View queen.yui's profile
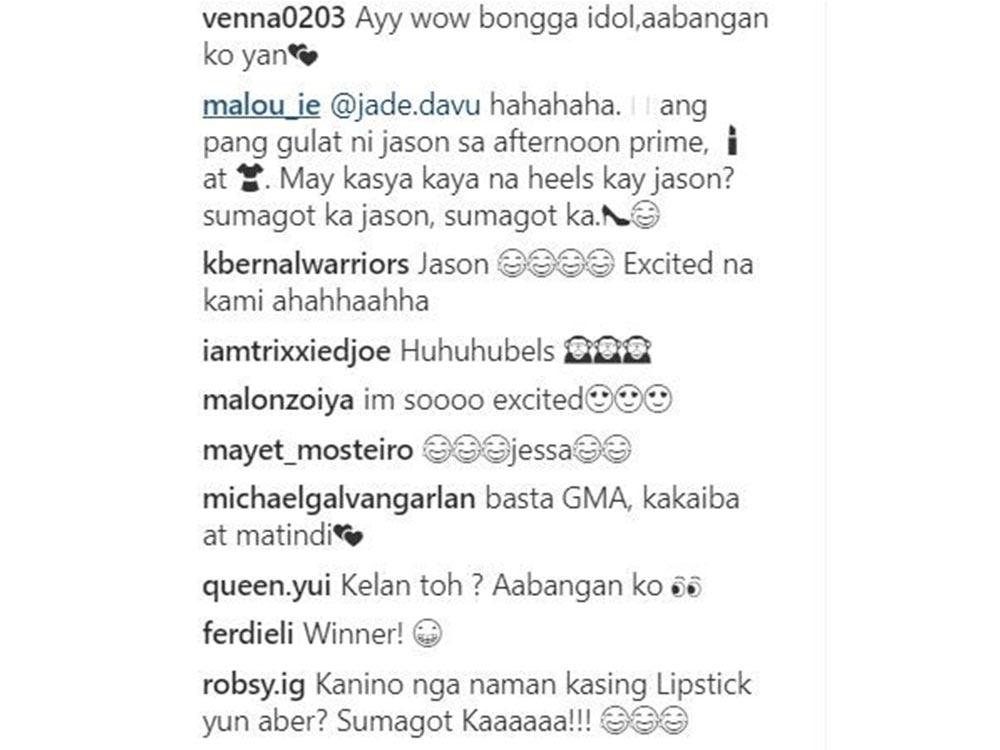The image size is (1000, 750). pyautogui.click(x=259, y=586)
